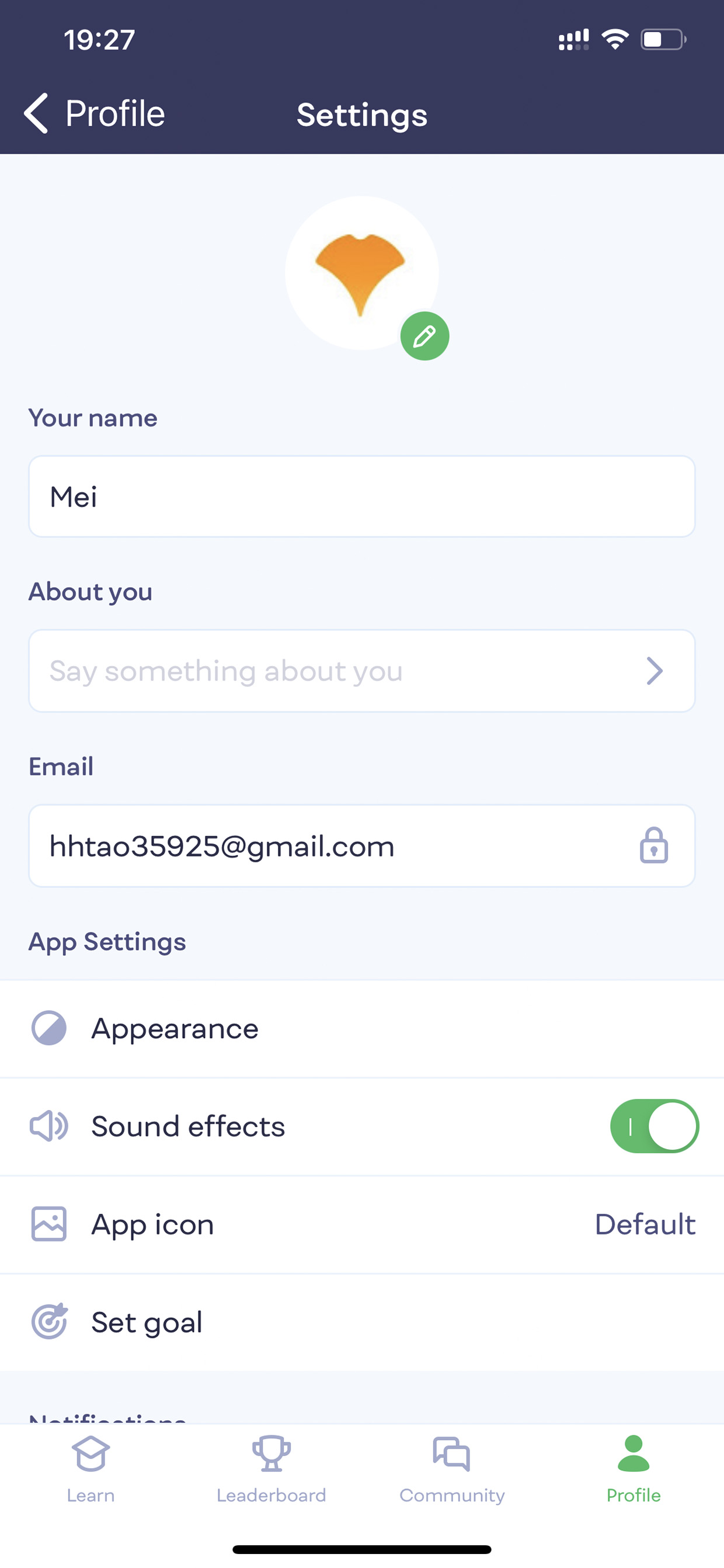The image size is (724, 1568).
Task: Turn off Sound effects
Action: [655, 1126]
